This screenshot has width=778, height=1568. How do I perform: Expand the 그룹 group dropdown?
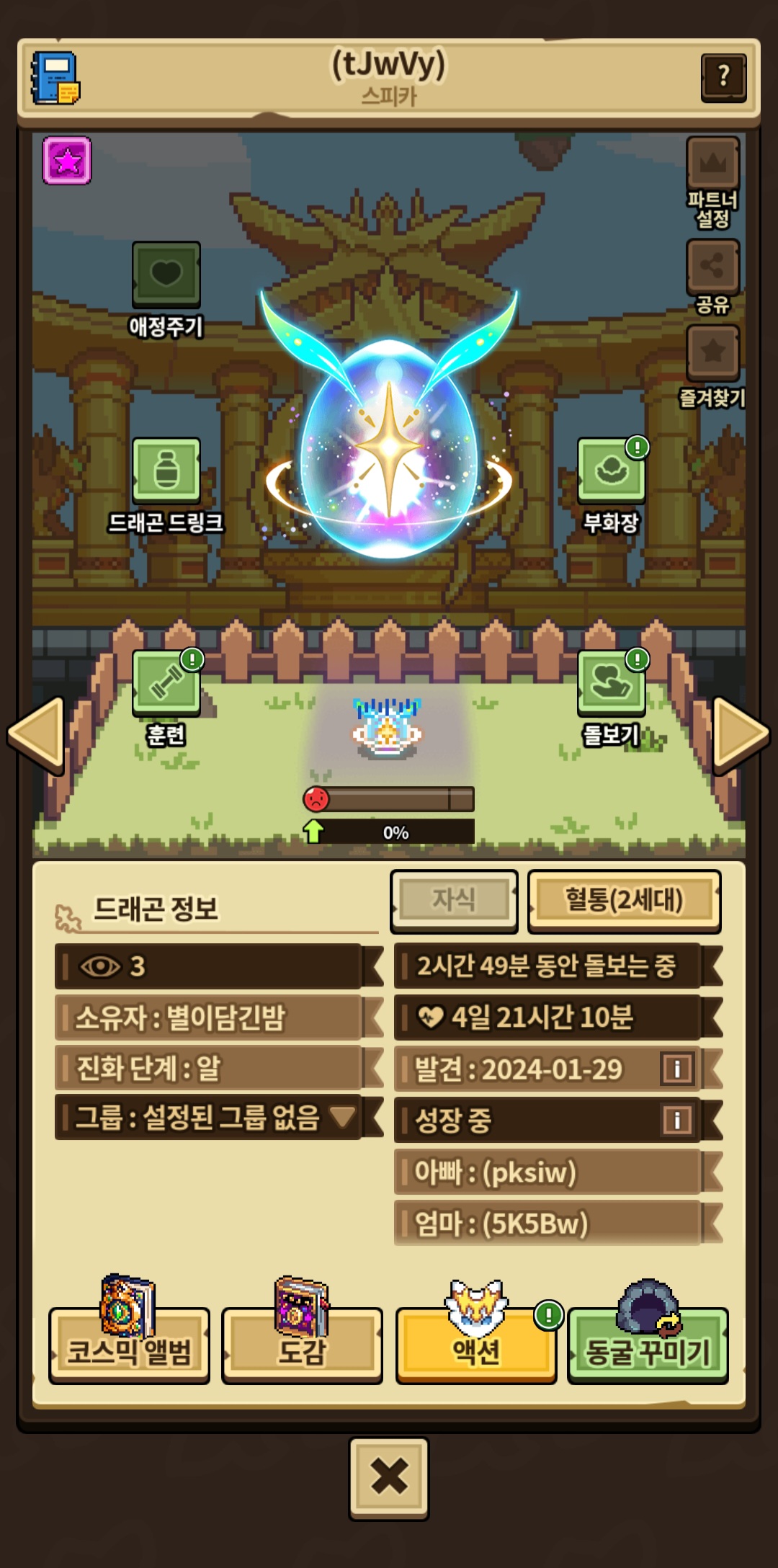point(343,1117)
